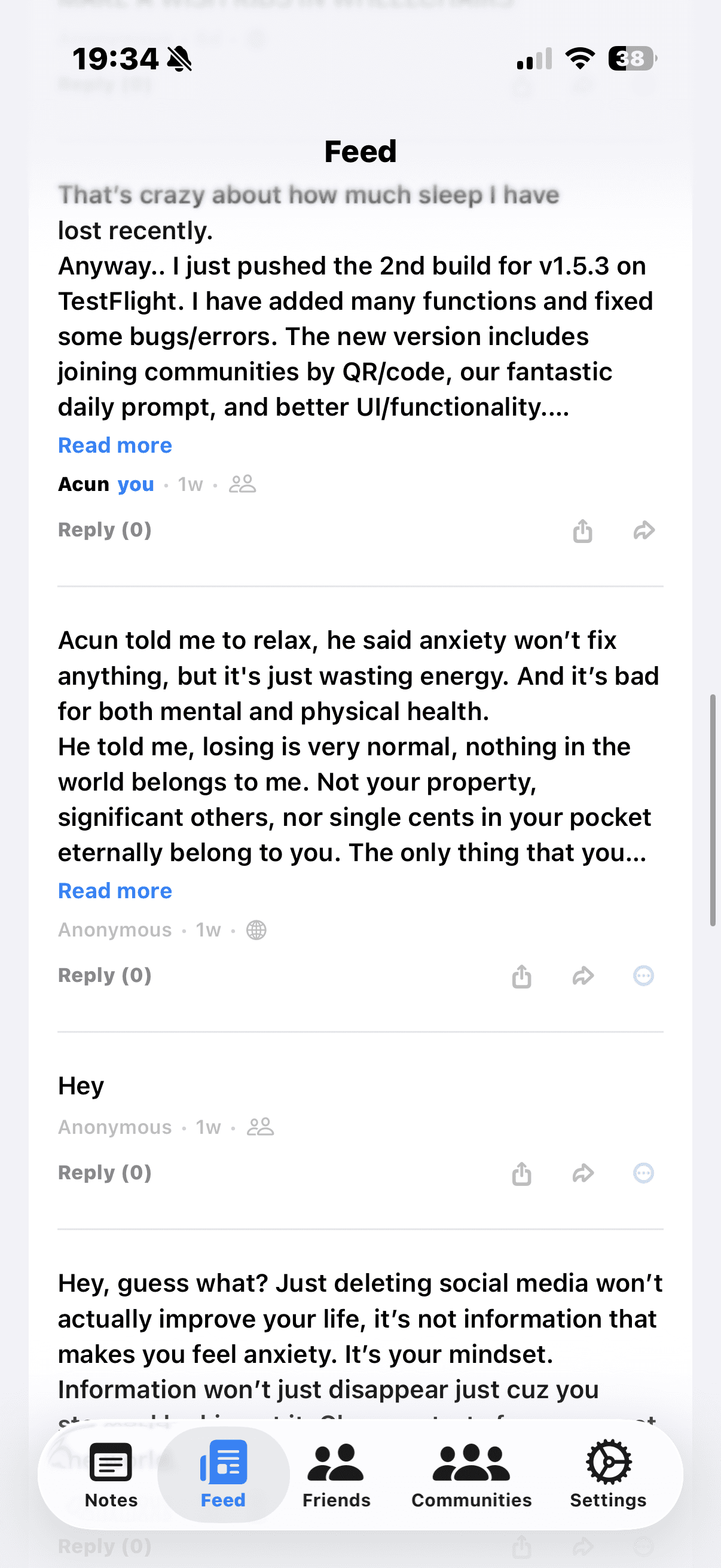Check the battery indicator in the status bar
The image size is (721, 1568).
click(631, 59)
